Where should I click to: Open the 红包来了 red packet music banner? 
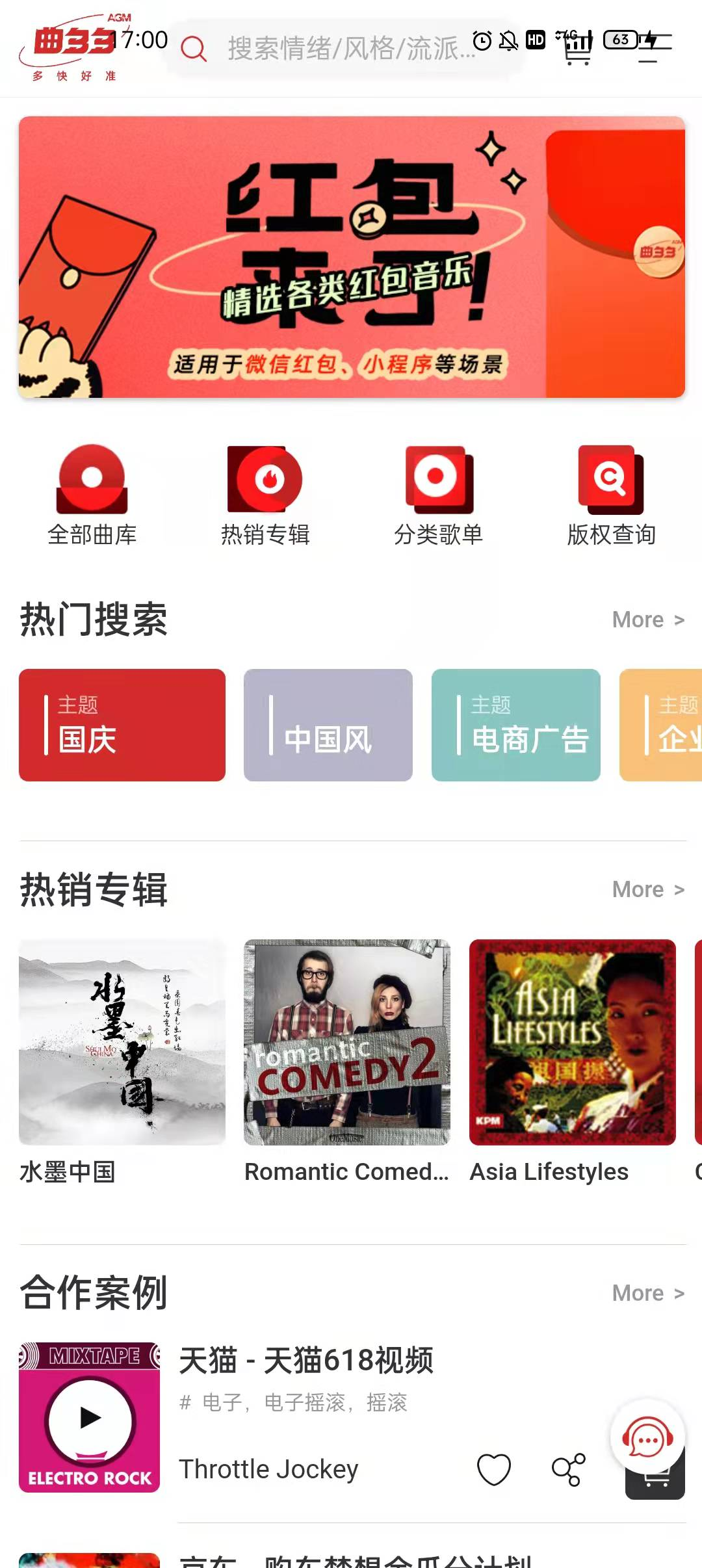coord(352,257)
